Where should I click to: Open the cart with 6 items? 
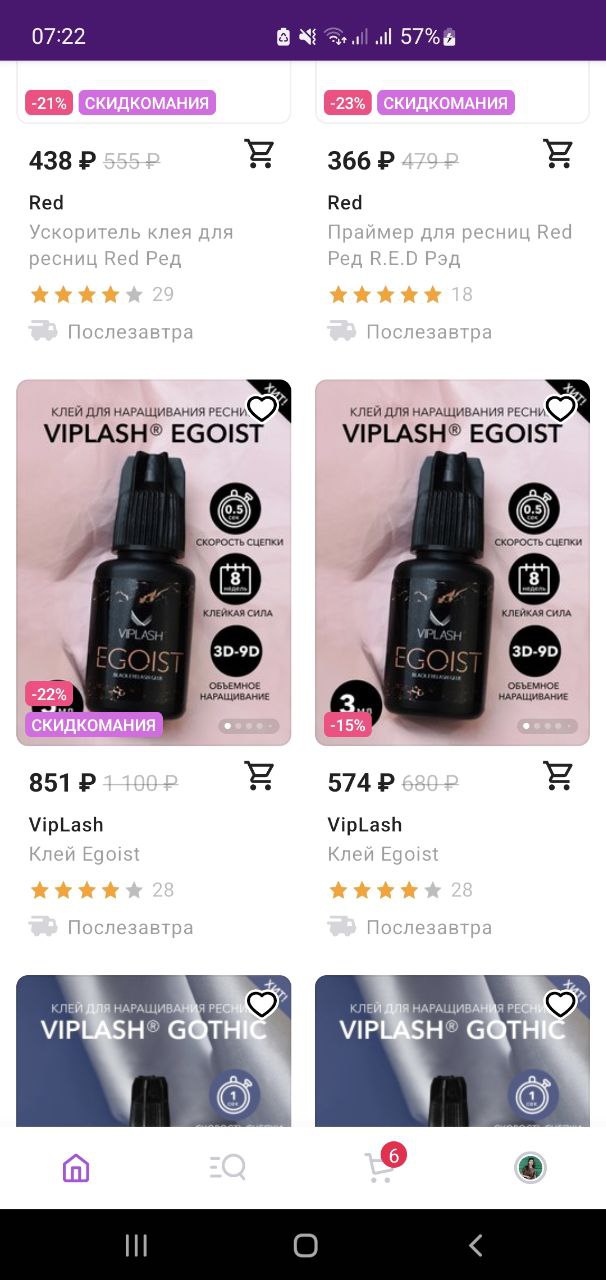[x=380, y=1165]
